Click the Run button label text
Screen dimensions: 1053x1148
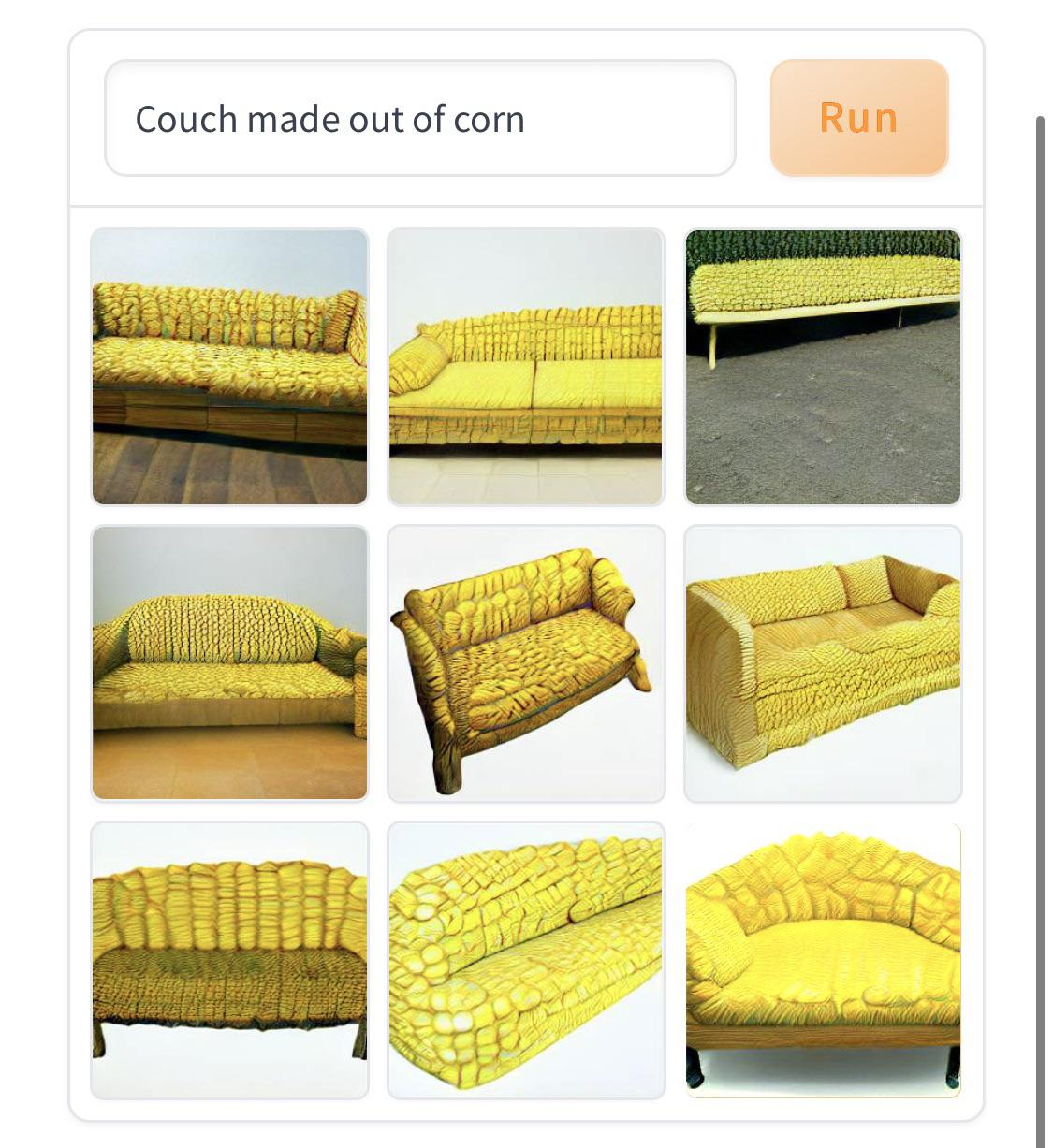(857, 119)
